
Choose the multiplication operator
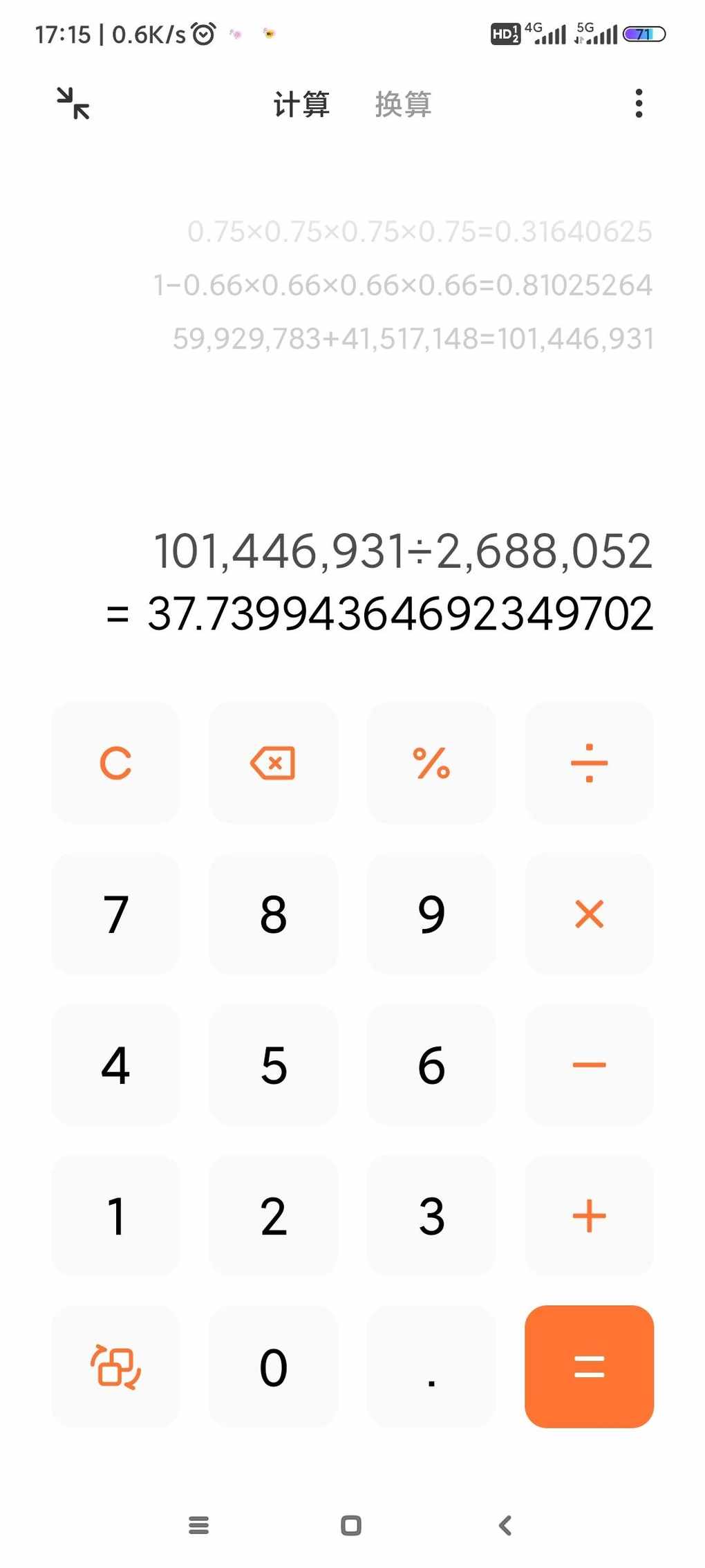click(589, 914)
